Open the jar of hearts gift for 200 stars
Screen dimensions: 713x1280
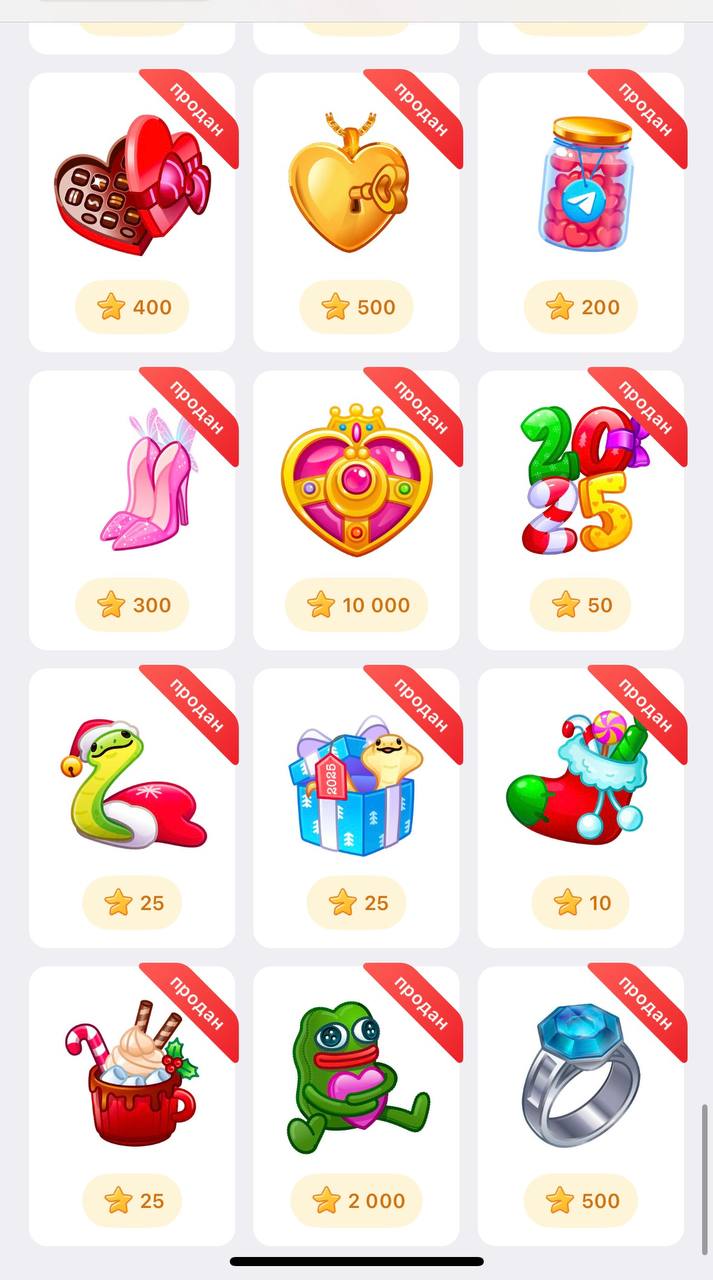(581, 185)
